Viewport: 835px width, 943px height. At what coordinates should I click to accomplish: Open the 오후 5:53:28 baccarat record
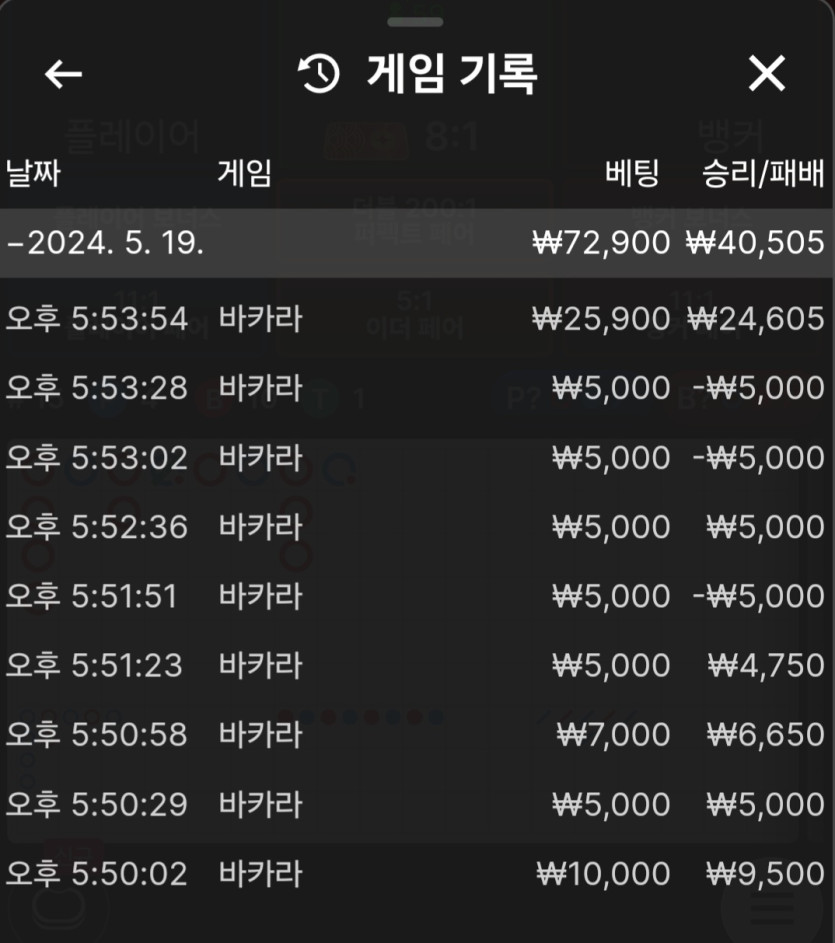point(417,388)
